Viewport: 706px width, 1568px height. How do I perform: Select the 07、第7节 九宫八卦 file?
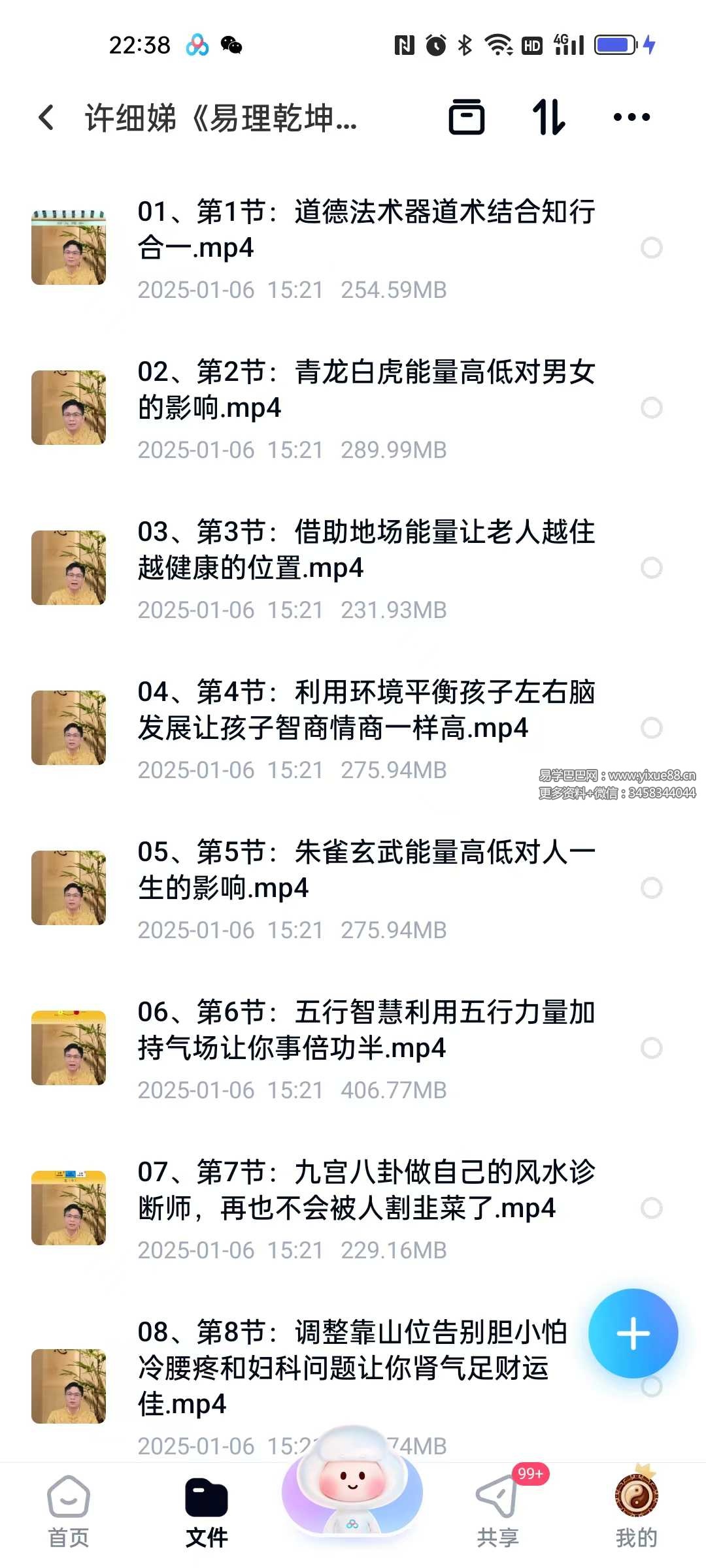click(652, 1208)
